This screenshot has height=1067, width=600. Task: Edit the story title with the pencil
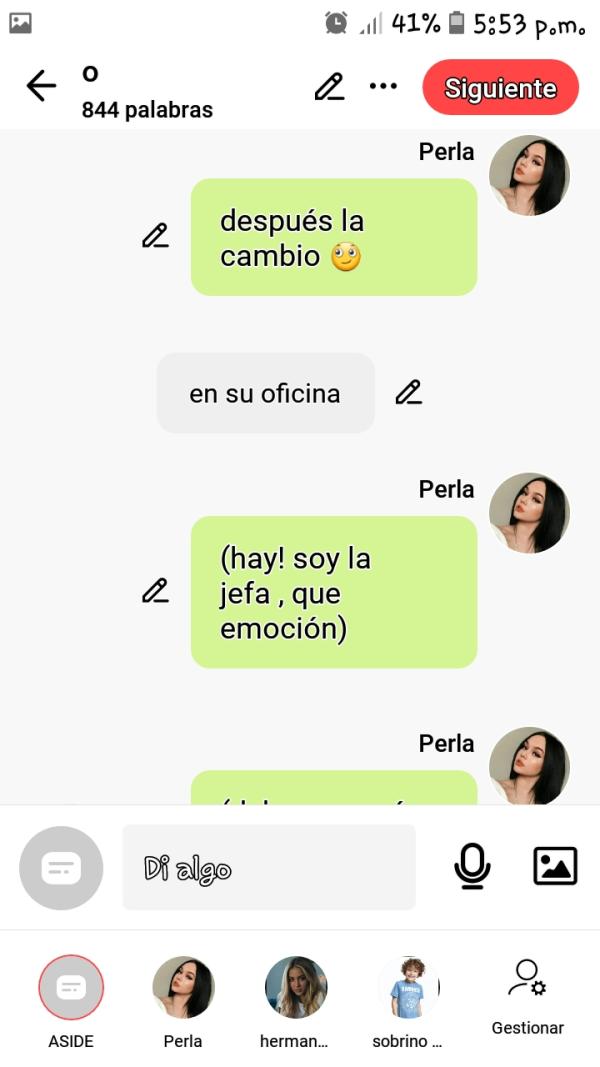tap(329, 87)
